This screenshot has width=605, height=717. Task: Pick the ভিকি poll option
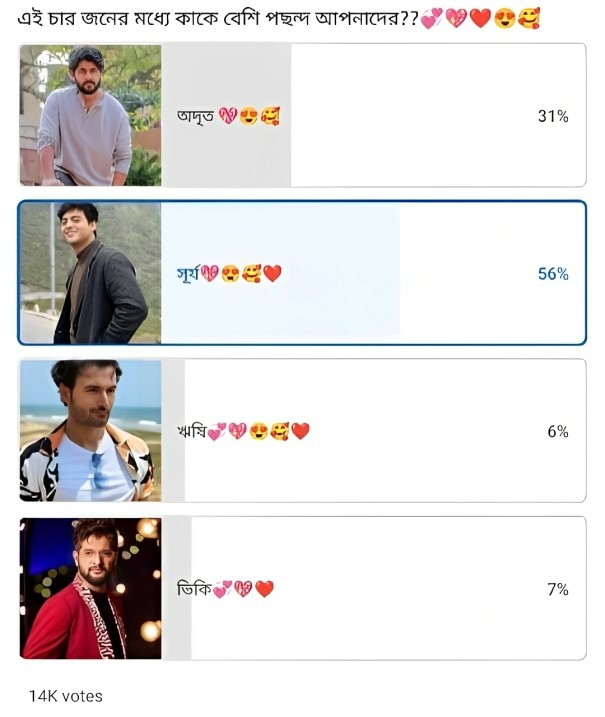pyautogui.click(x=302, y=589)
